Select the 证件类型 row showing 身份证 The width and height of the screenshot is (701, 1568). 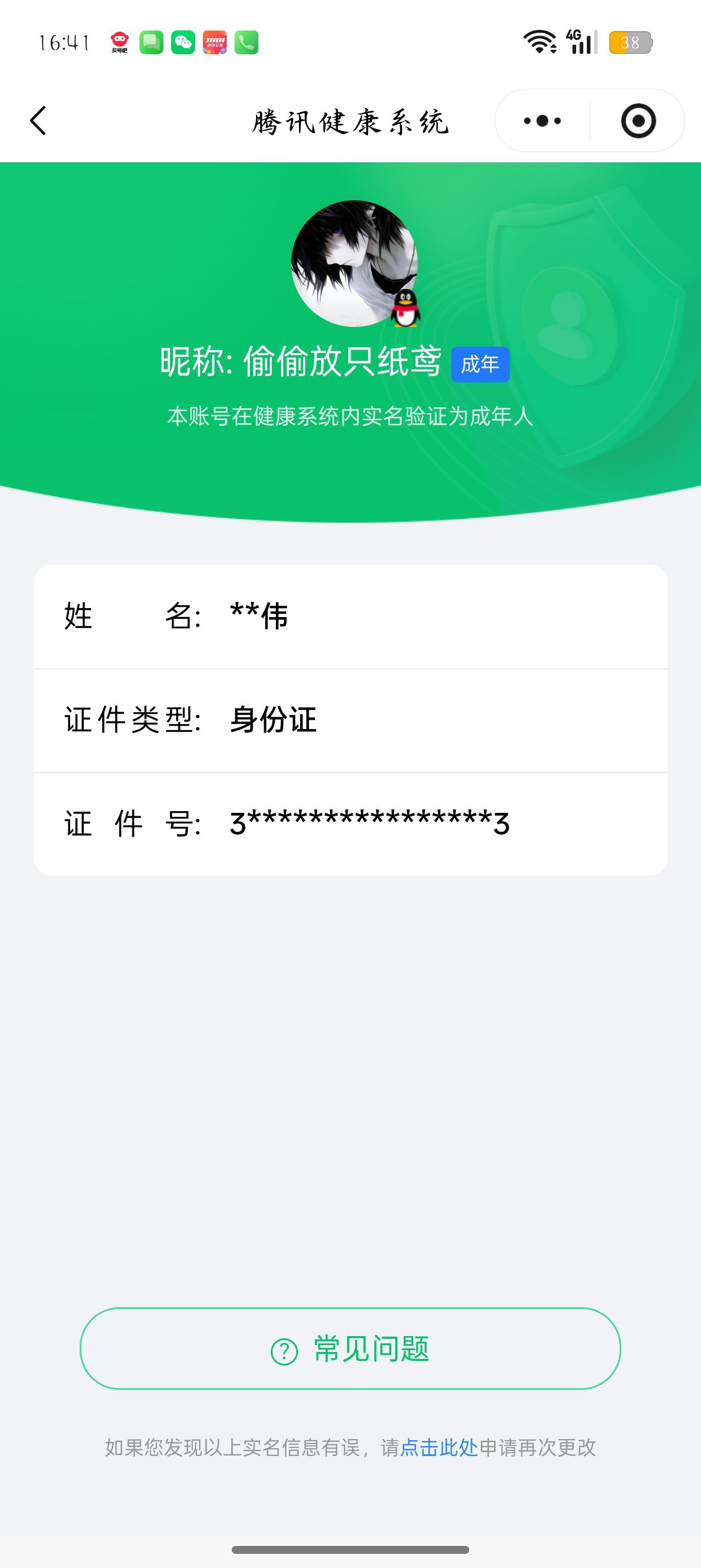point(350,720)
